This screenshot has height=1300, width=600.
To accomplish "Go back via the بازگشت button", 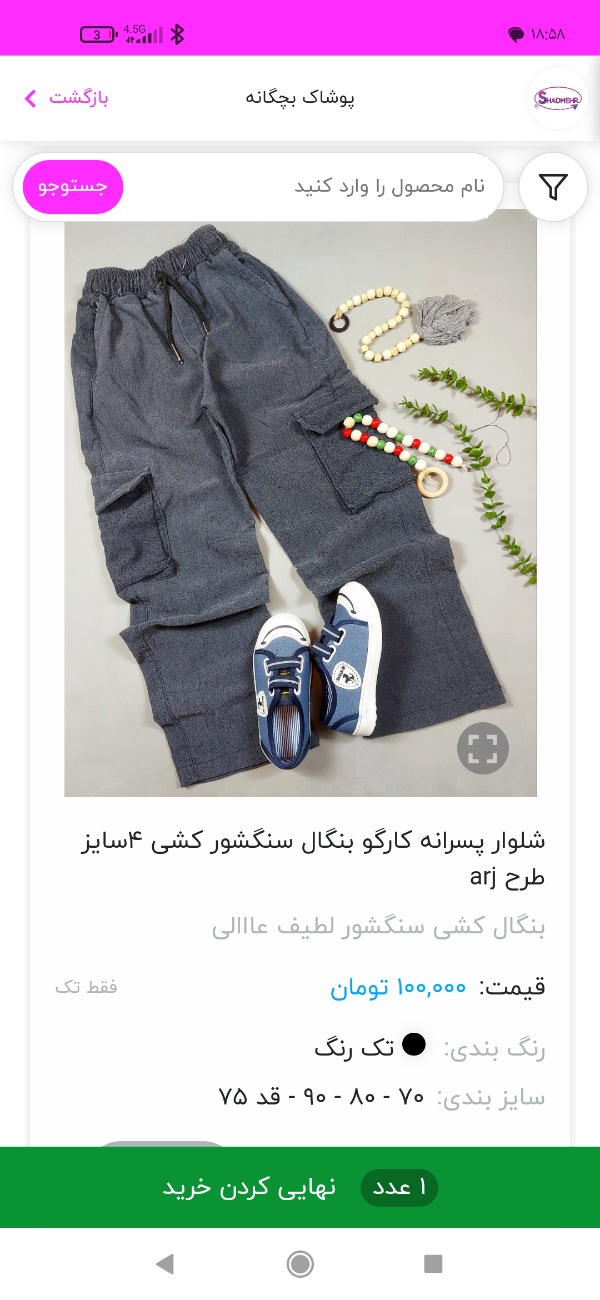I will coord(65,98).
